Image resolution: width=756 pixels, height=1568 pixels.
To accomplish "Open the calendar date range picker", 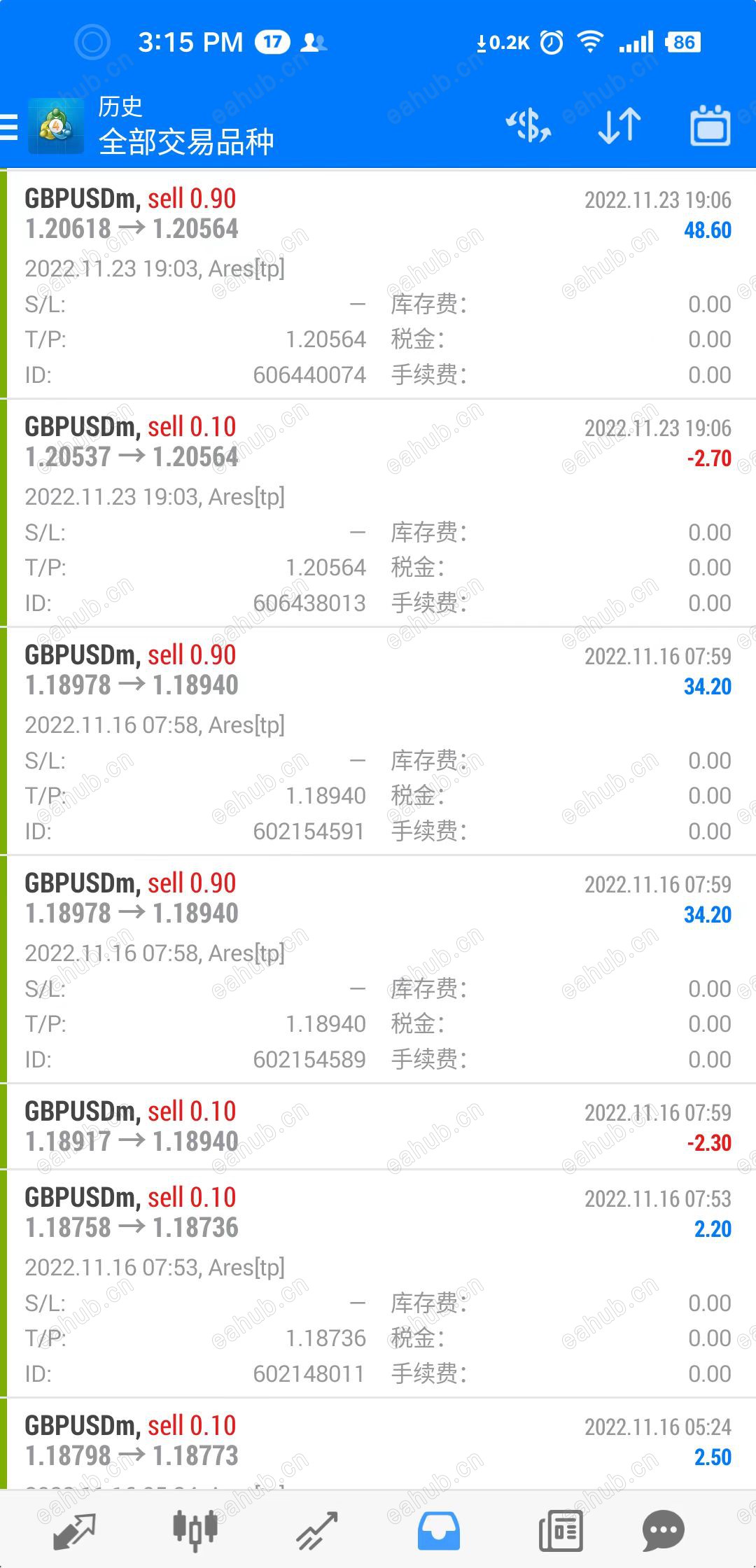I will 710,127.
